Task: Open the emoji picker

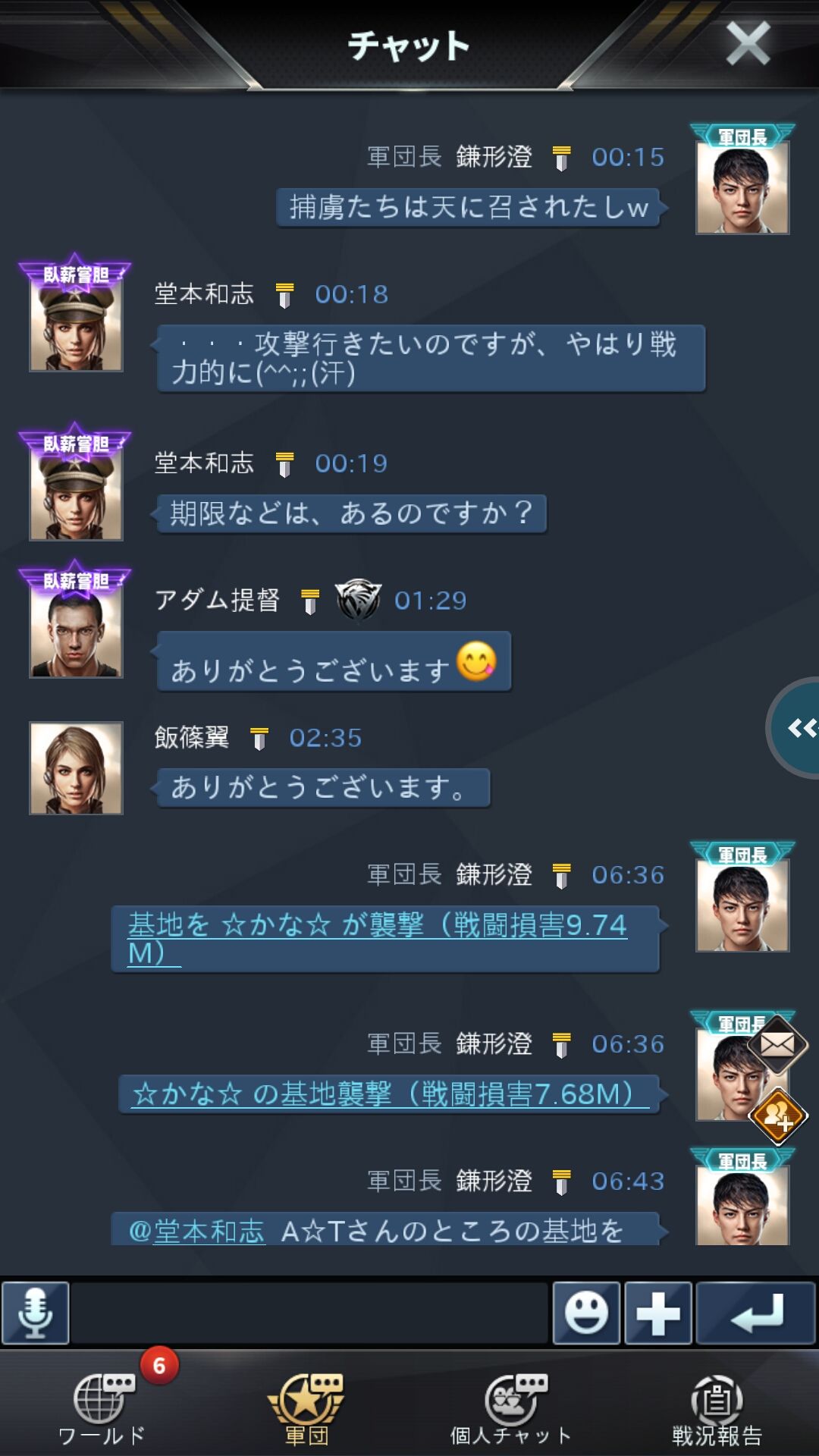Action: (x=586, y=1313)
